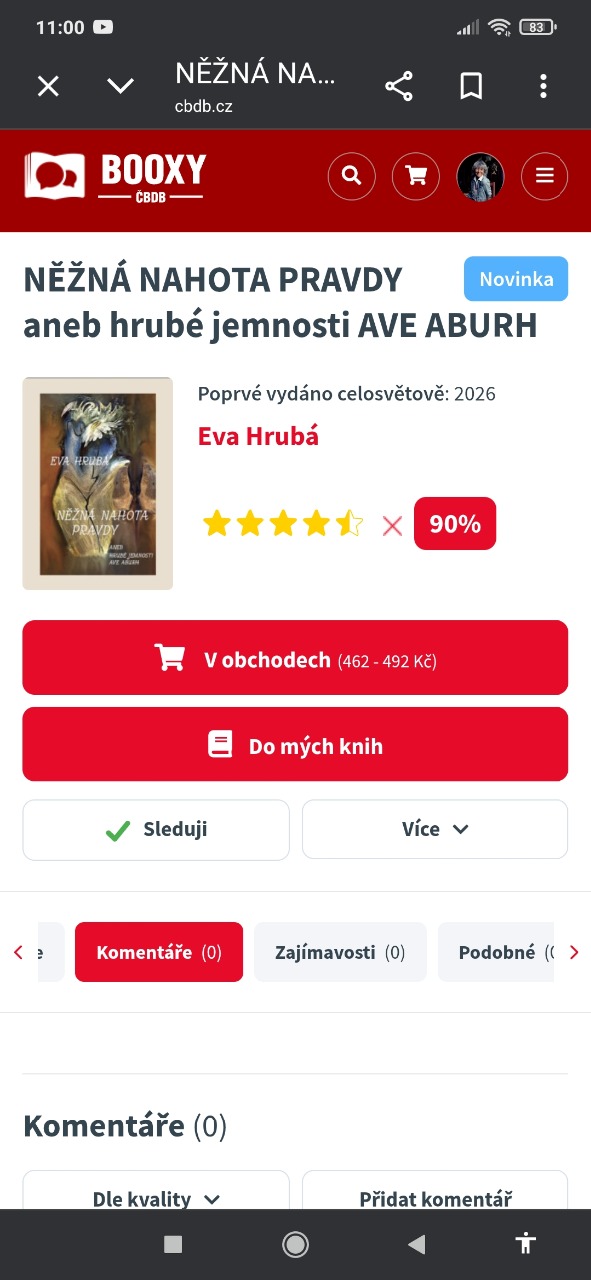Minimize the custom tab with down chevron
Image resolution: width=591 pixels, height=1280 pixels.
[x=120, y=86]
